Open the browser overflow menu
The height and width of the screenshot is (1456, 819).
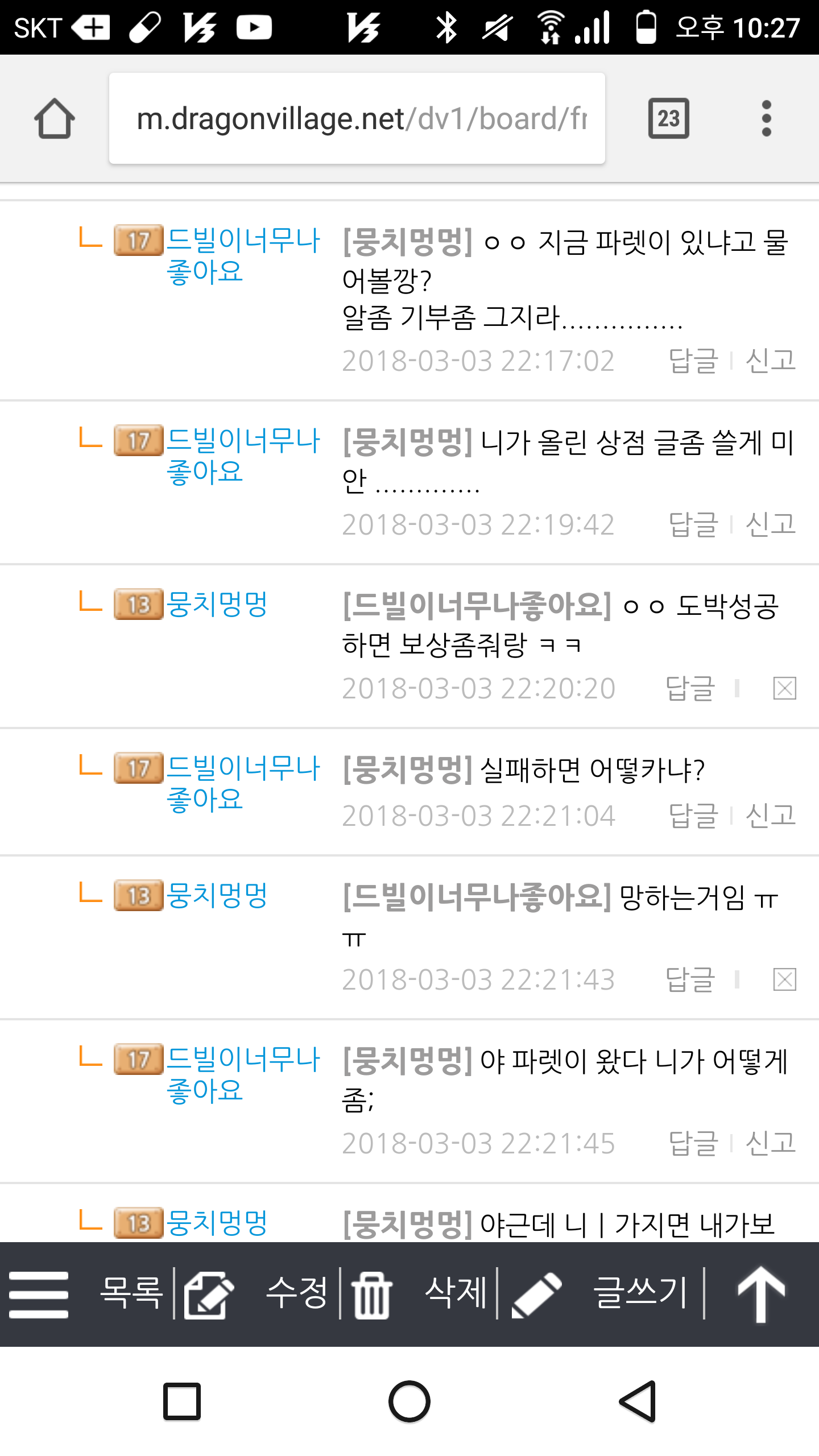[766, 118]
